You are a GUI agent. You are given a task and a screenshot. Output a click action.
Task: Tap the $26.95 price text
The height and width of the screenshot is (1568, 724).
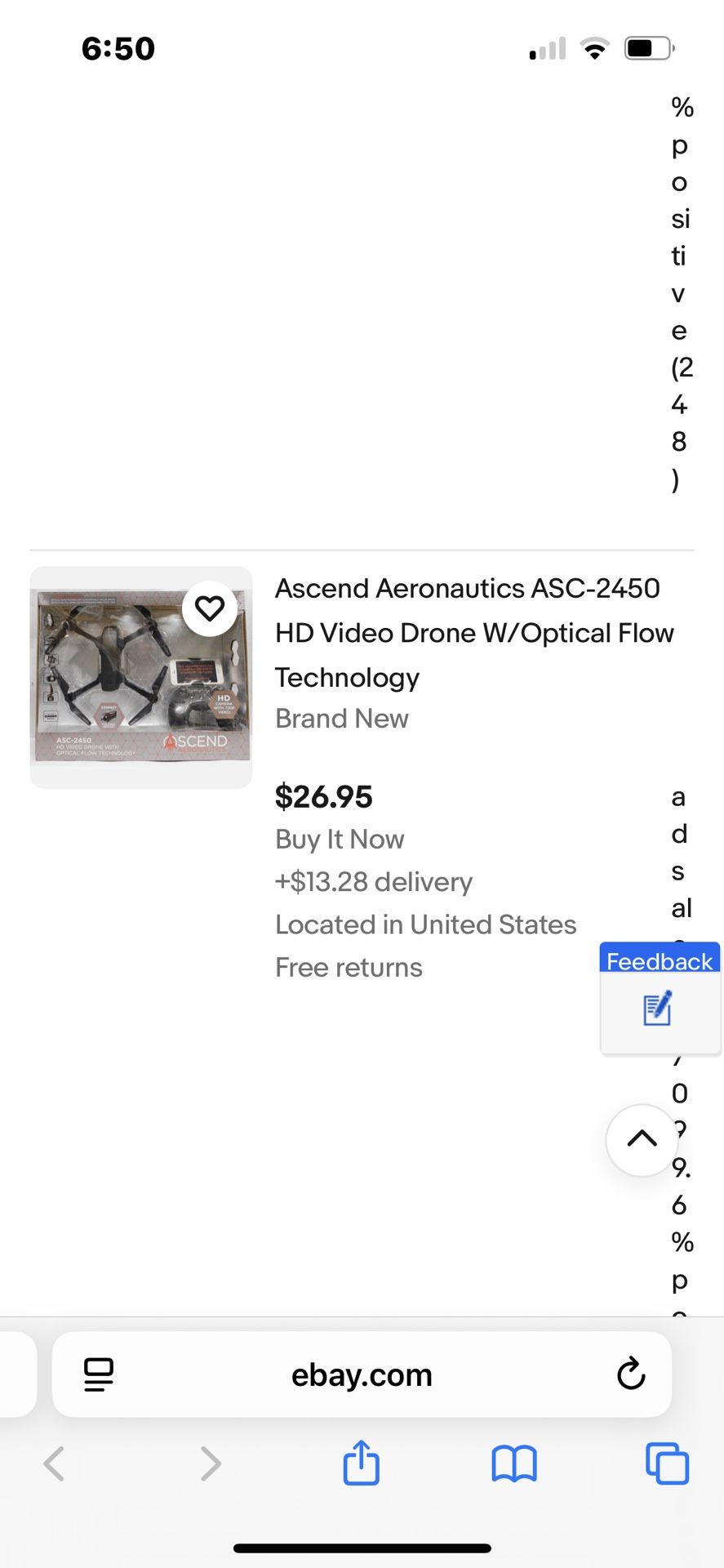click(x=323, y=796)
